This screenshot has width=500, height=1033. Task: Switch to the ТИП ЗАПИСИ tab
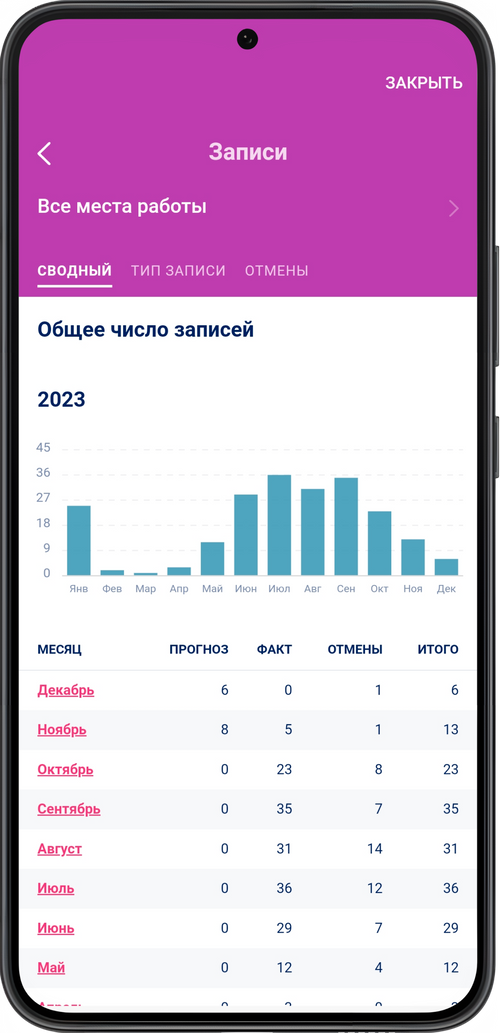click(178, 271)
